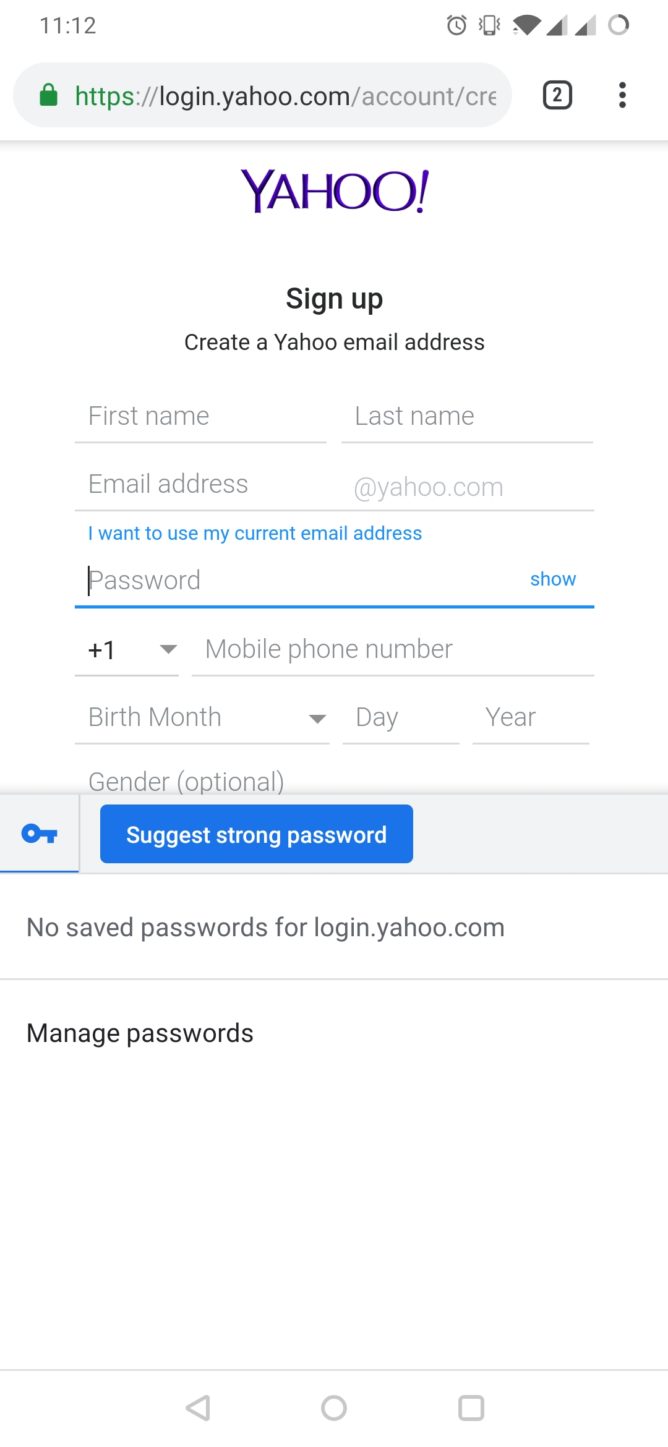Select the Year field
668x1447 pixels.
pyautogui.click(x=531, y=717)
